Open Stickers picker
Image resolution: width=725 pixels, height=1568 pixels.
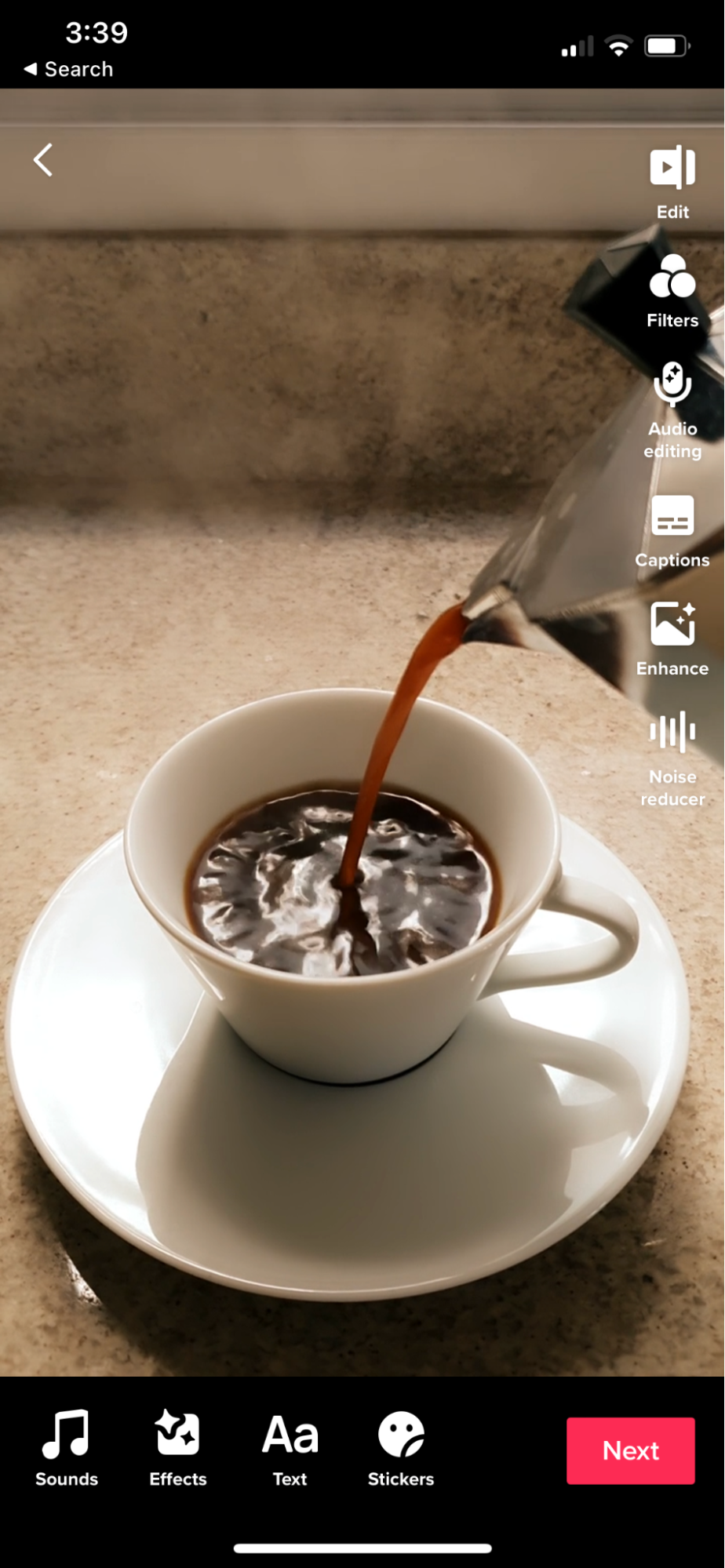(401, 1448)
